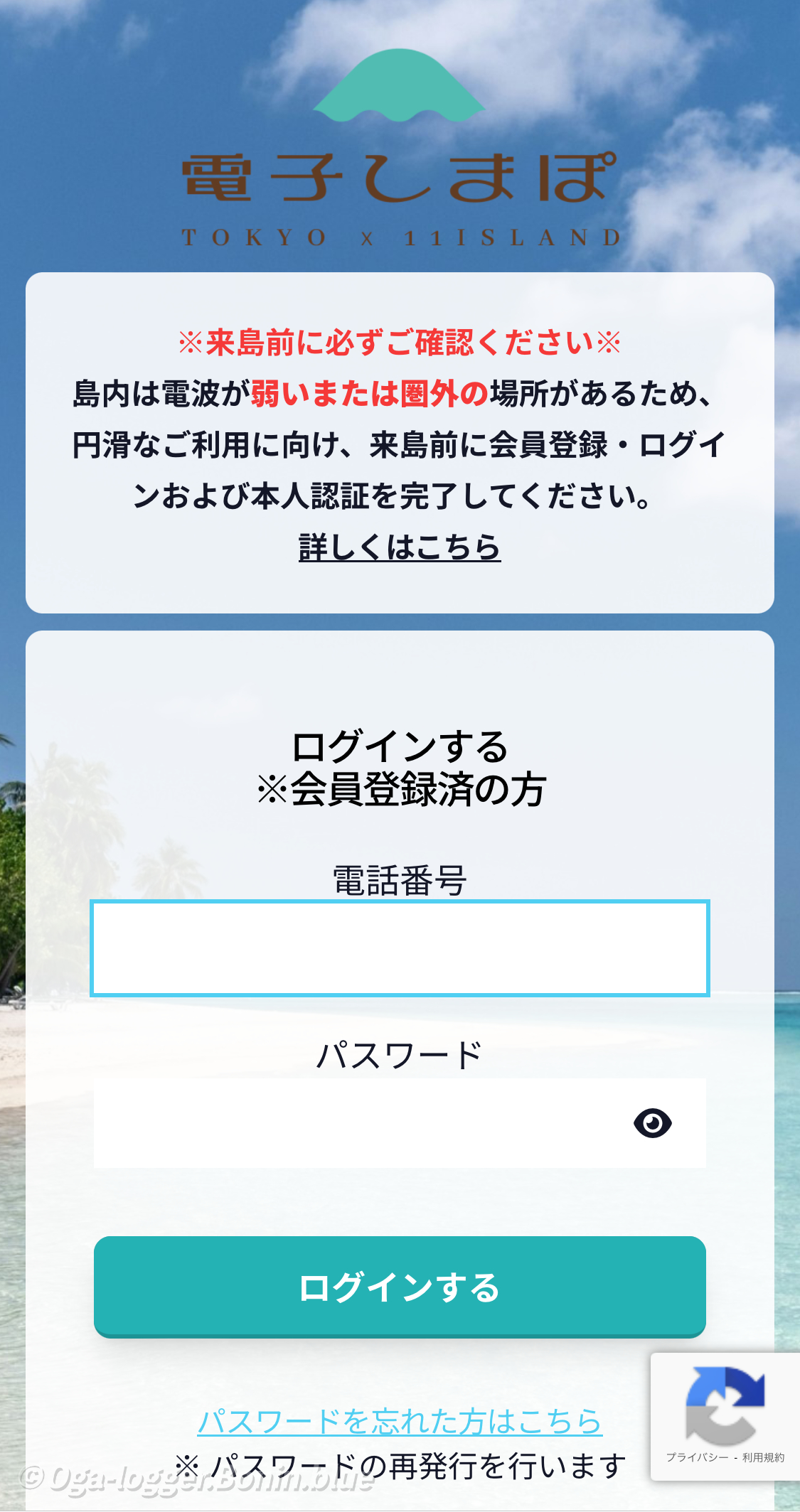This screenshot has height=1512, width=800.
Task: Tap the パスワード password field
Action: (x=356, y=1123)
